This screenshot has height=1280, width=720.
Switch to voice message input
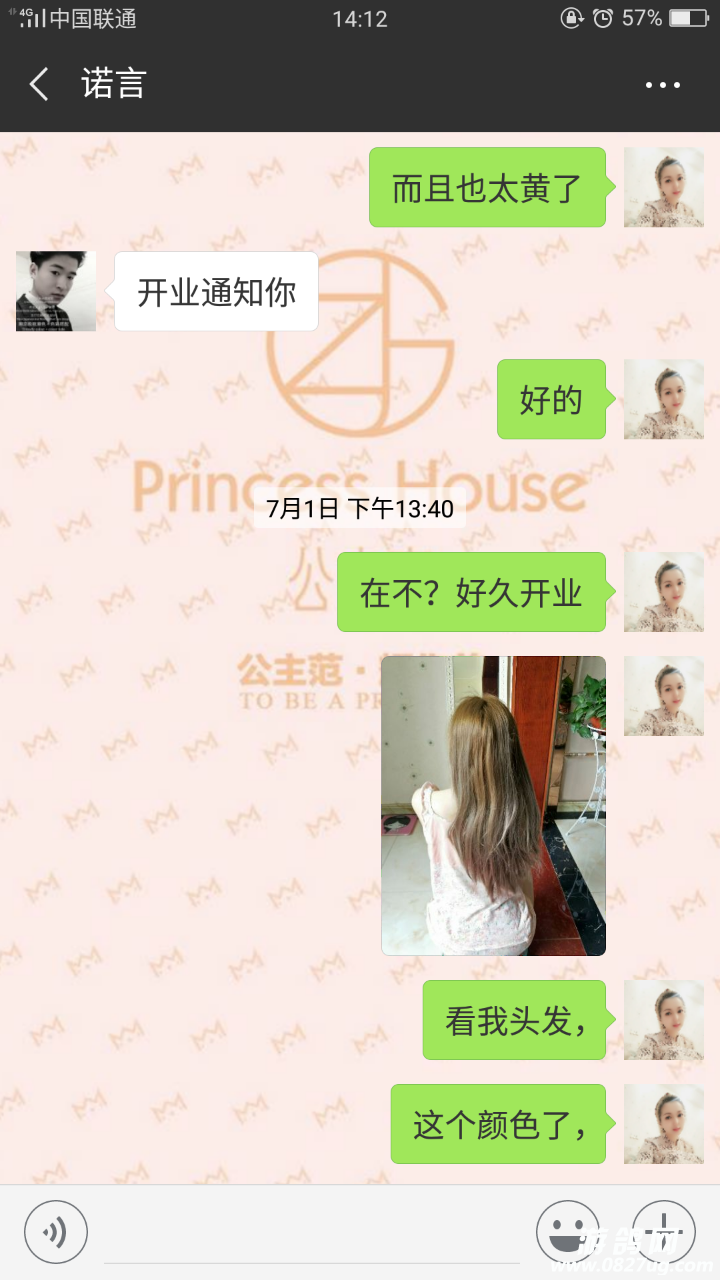pyautogui.click(x=55, y=1232)
